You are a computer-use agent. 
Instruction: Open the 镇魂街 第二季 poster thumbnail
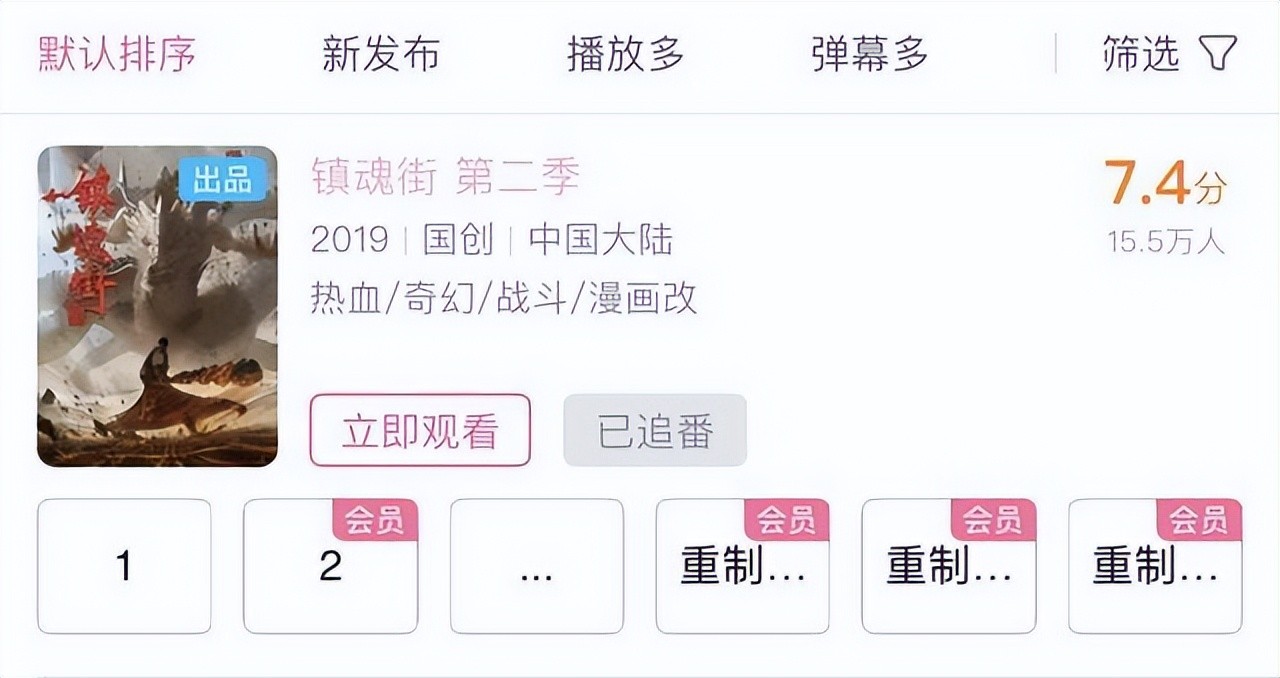tap(157, 306)
